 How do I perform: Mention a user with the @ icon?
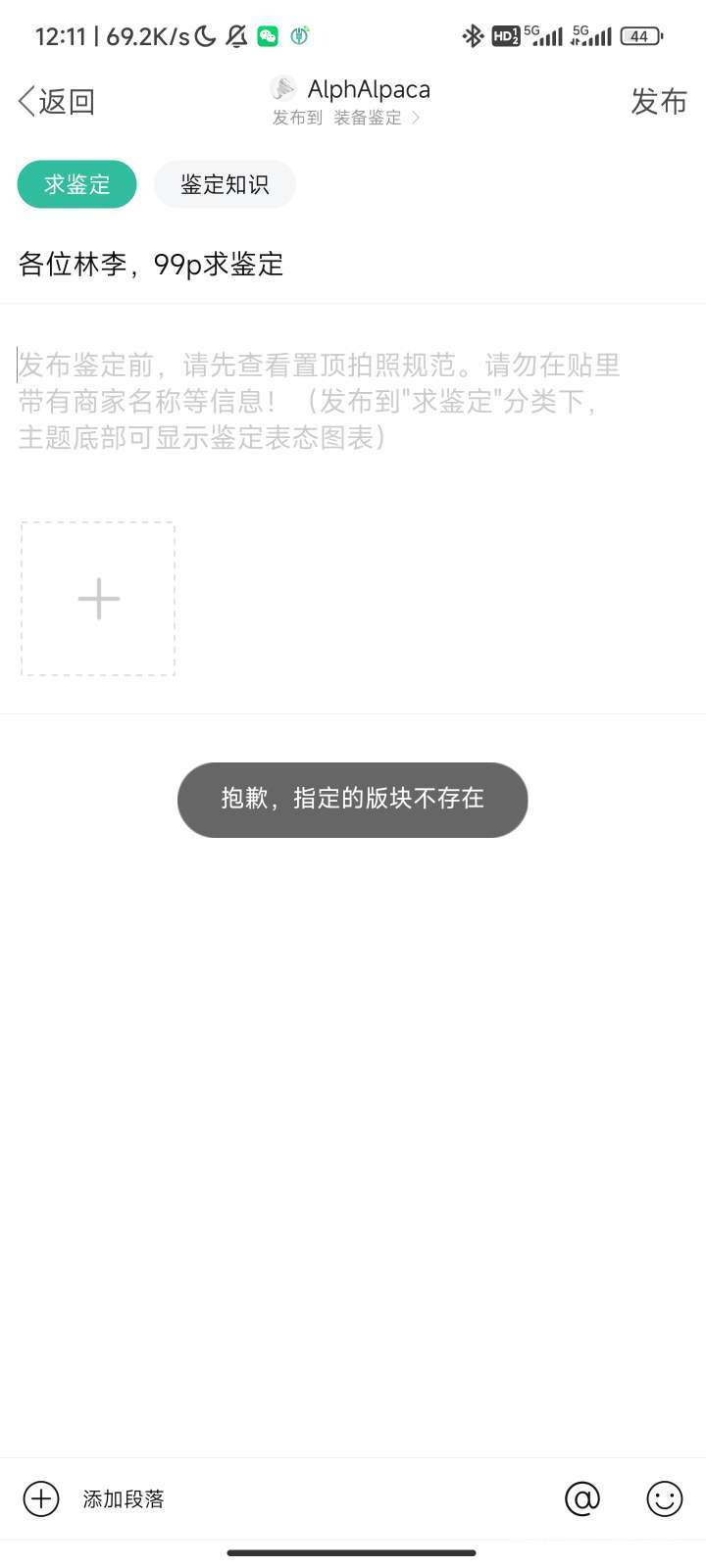(x=581, y=1498)
